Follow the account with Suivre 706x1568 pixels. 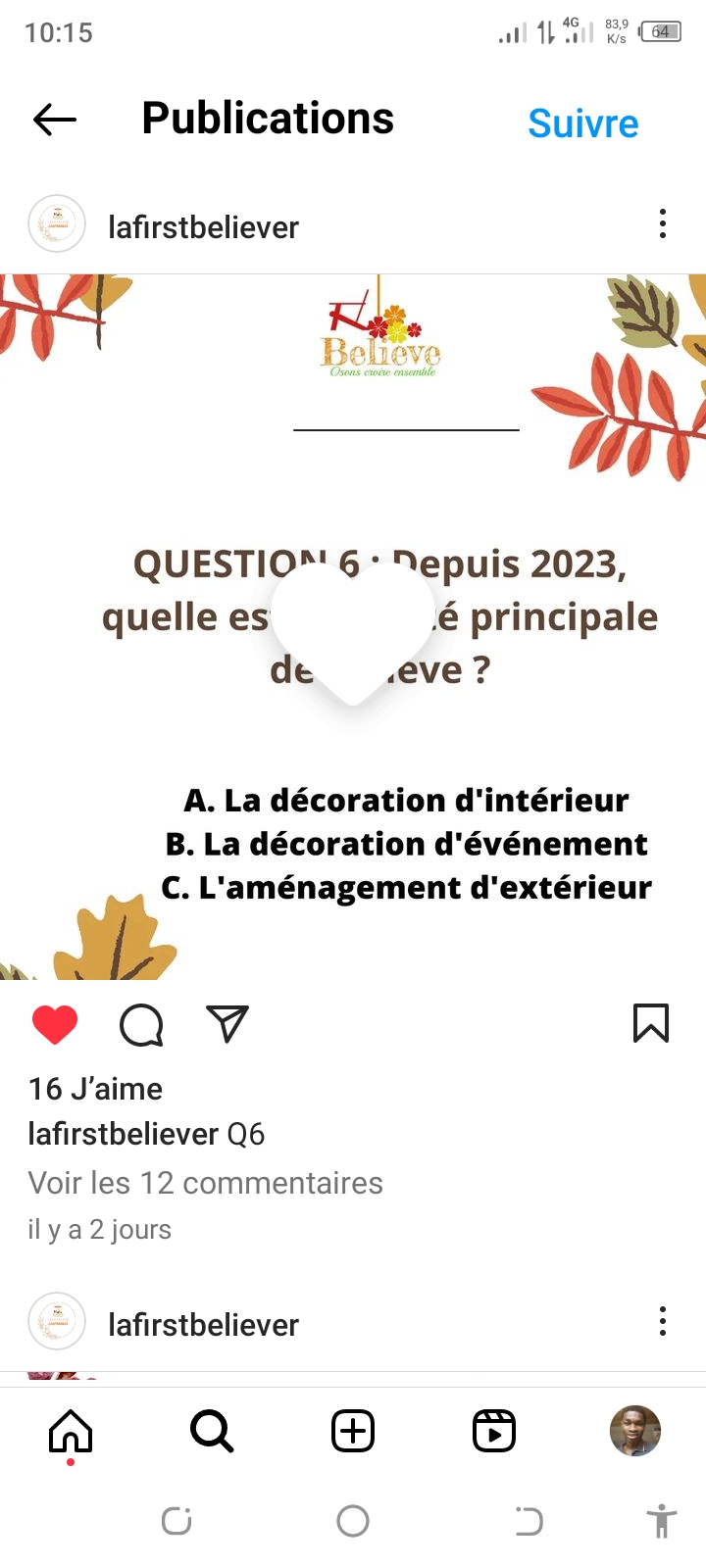(x=582, y=123)
